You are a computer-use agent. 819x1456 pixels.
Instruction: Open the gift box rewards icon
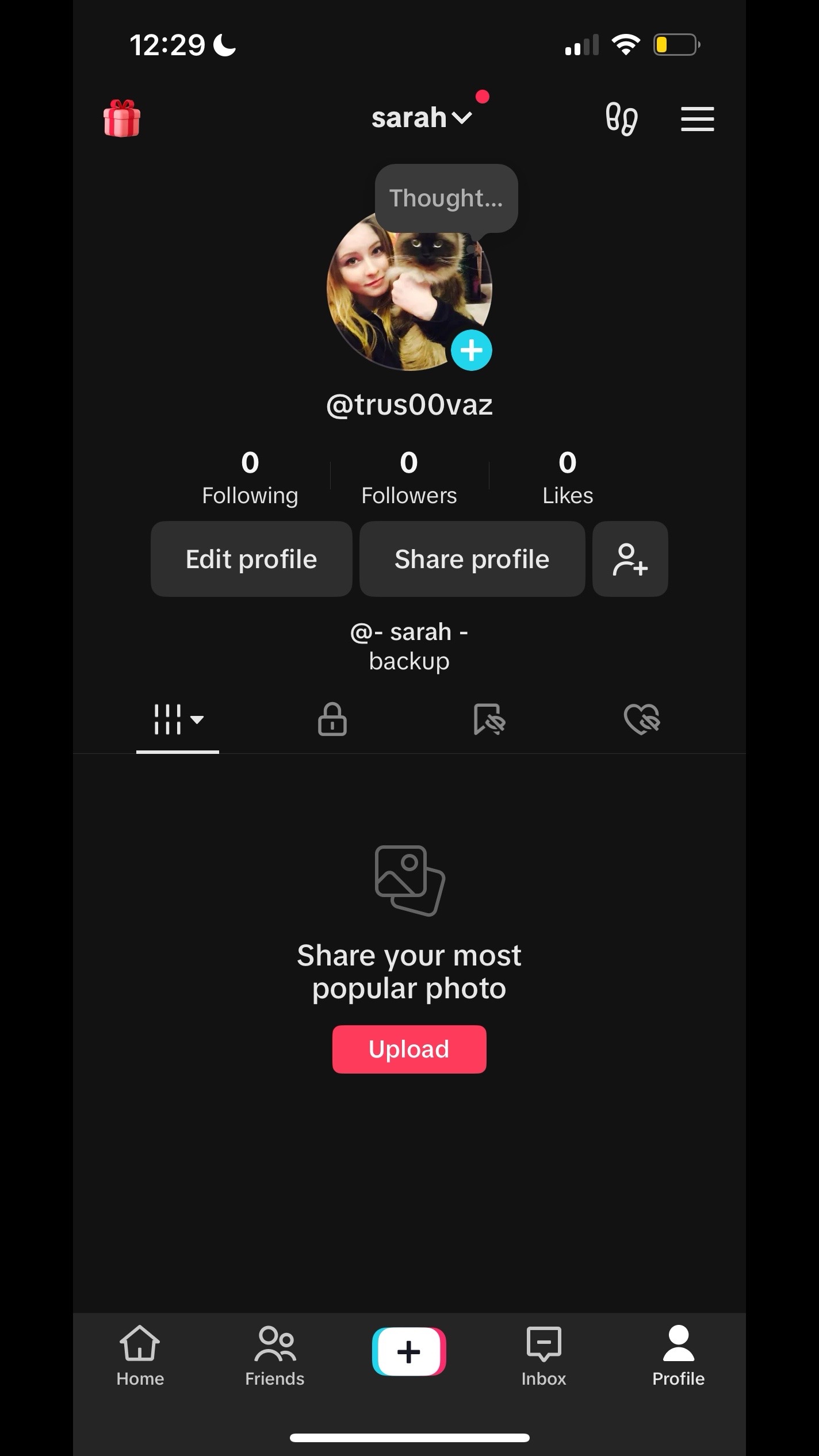pos(121,118)
